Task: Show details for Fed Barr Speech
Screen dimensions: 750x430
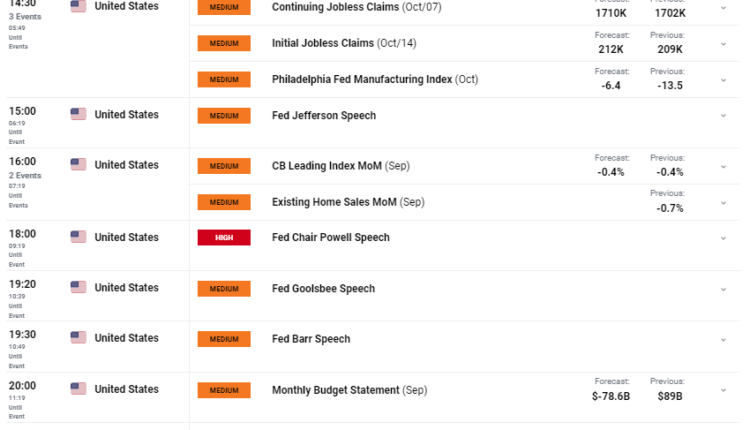Action: (x=723, y=339)
